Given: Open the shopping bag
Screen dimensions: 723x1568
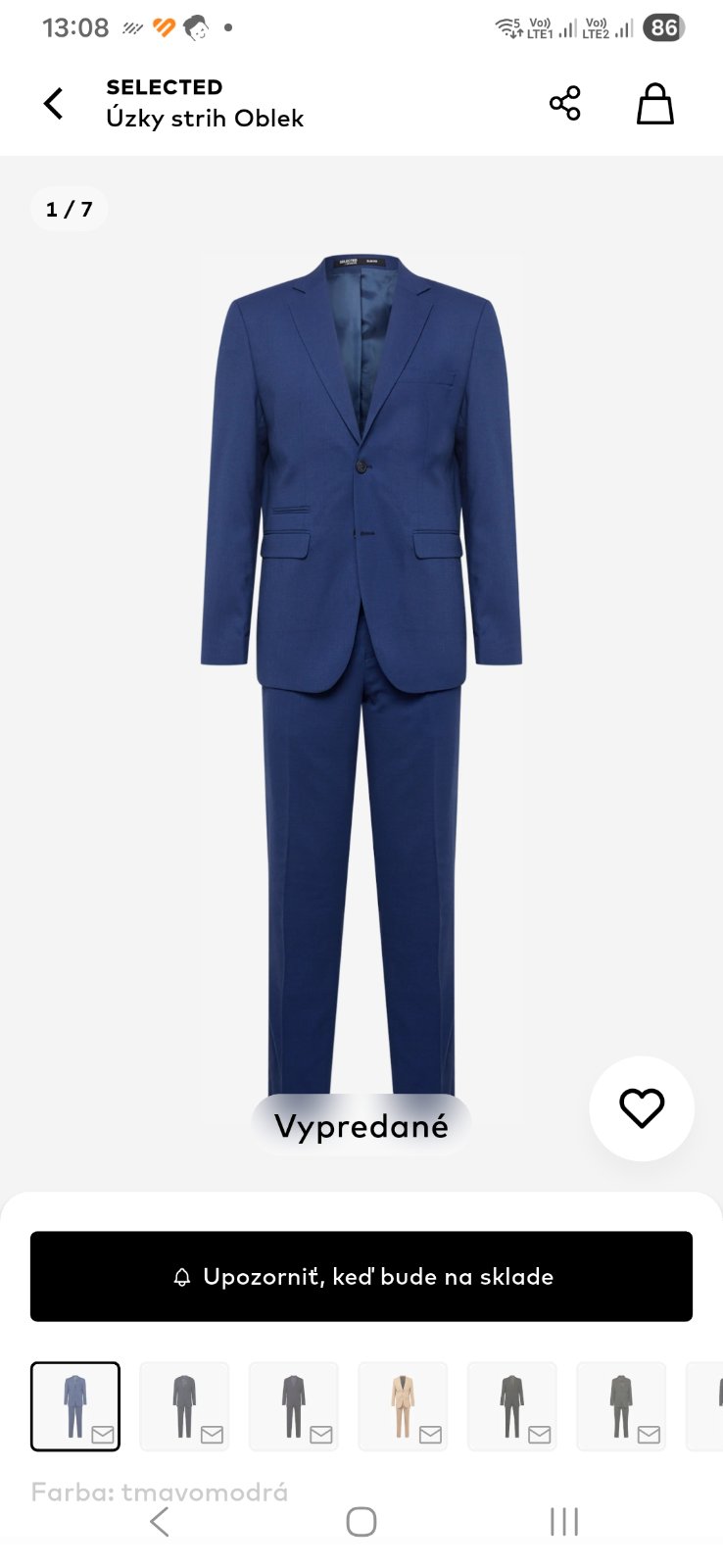Looking at the screenshot, I should (655, 103).
